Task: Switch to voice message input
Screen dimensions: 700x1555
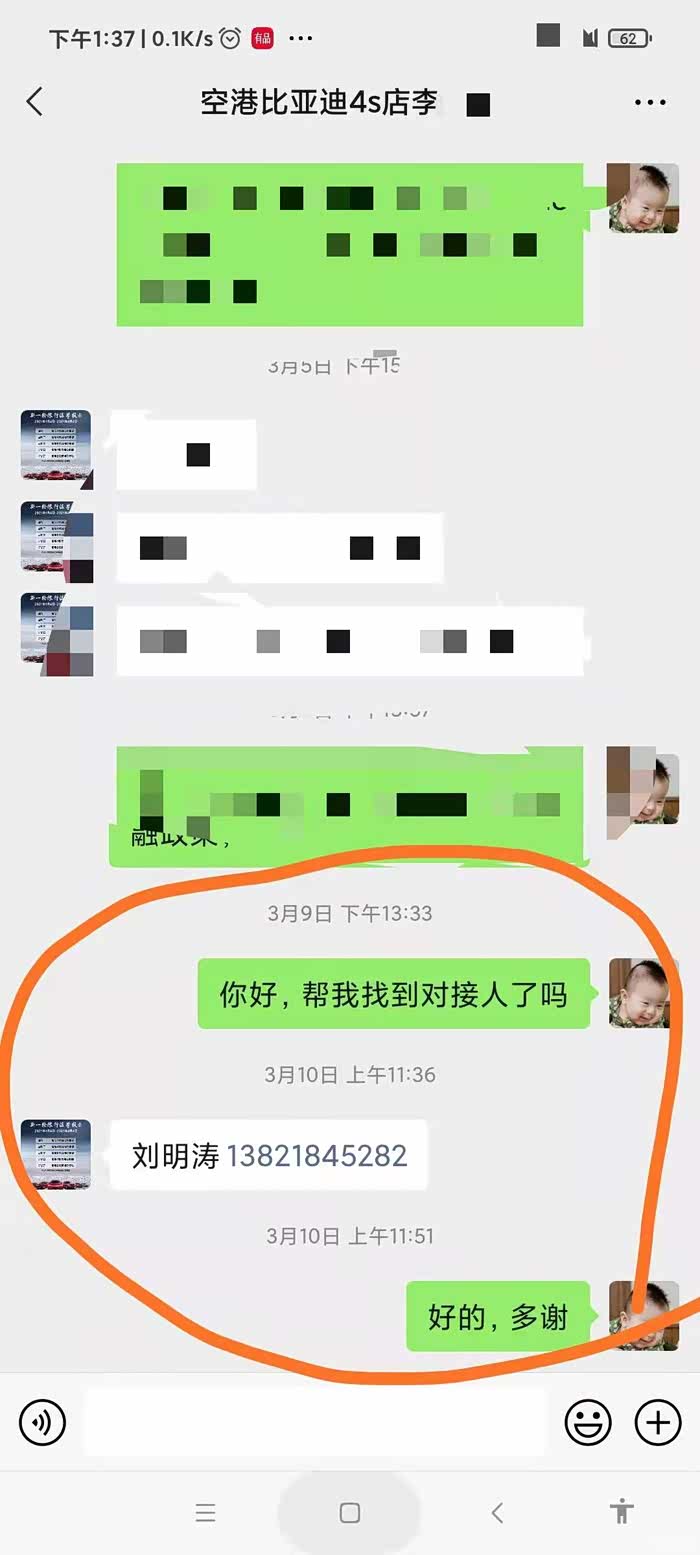Action: coord(42,1422)
